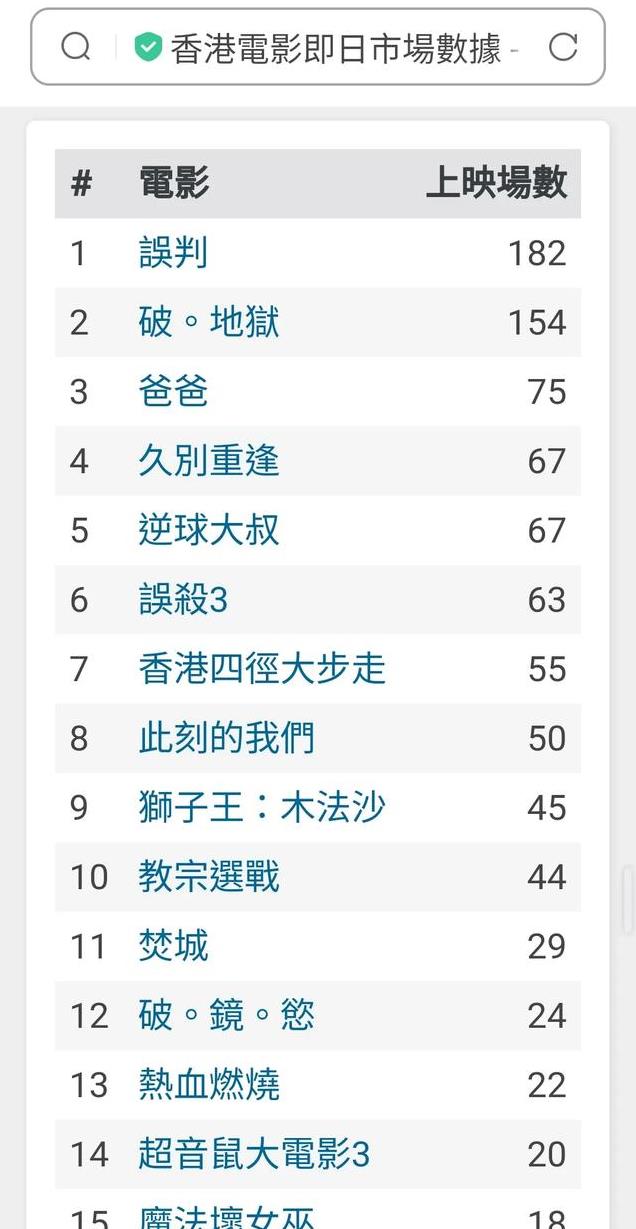This screenshot has height=1229, width=636.
Task: Open the movie link 焚城
Action: (173, 946)
